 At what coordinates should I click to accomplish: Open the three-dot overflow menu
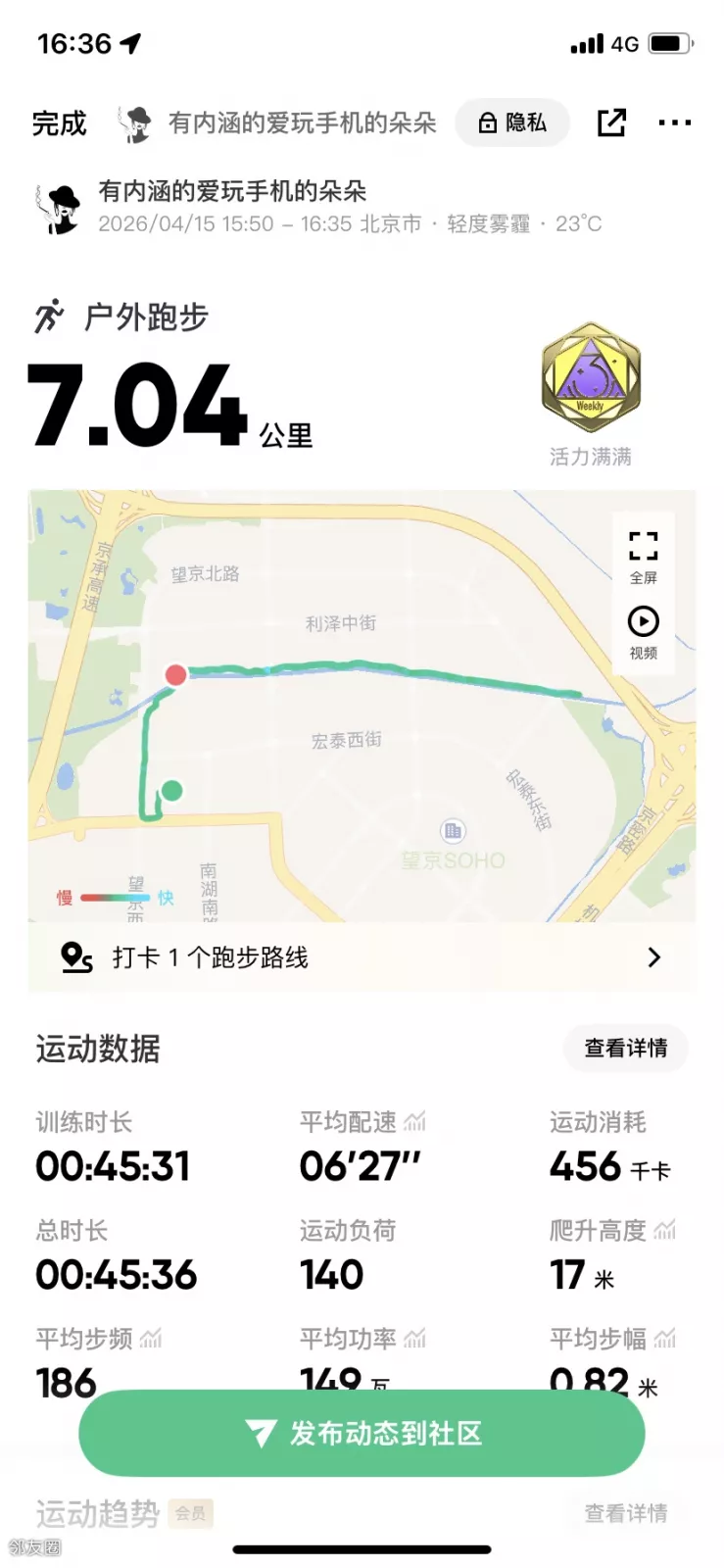(674, 123)
